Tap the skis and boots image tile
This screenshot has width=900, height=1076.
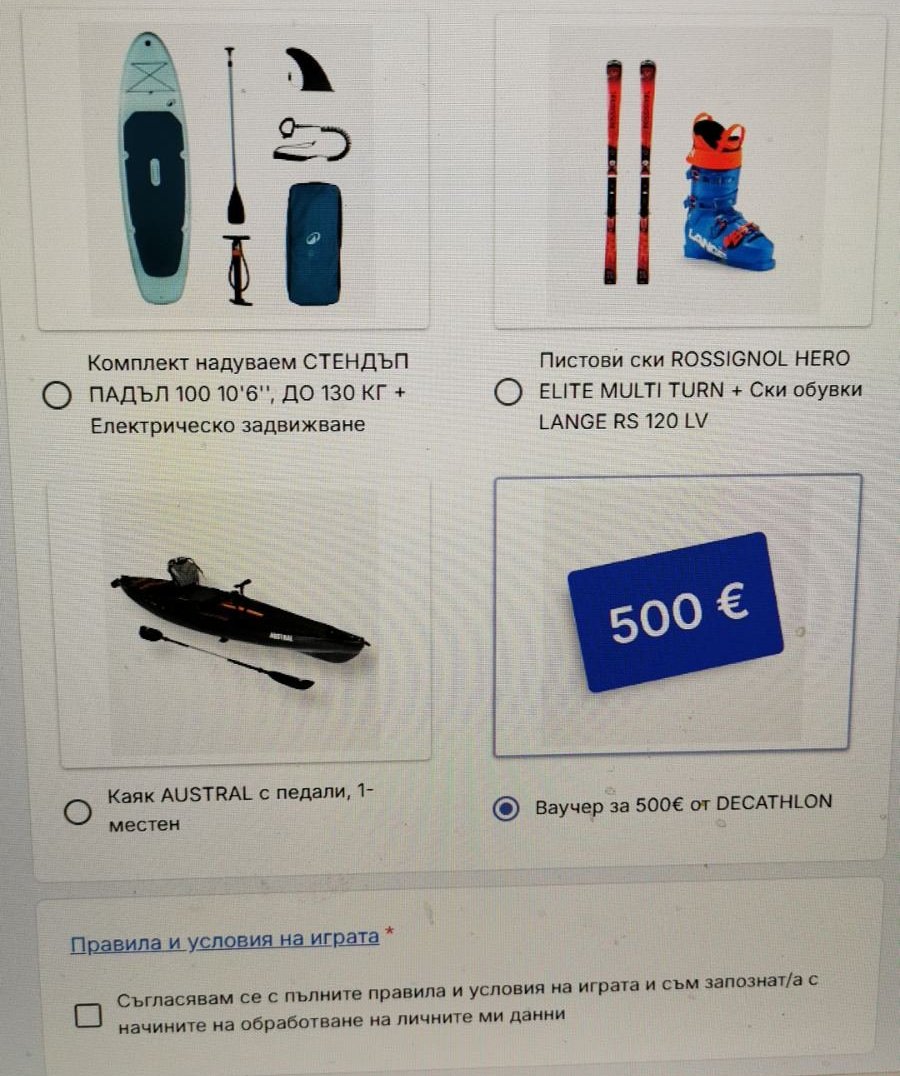[x=688, y=173]
